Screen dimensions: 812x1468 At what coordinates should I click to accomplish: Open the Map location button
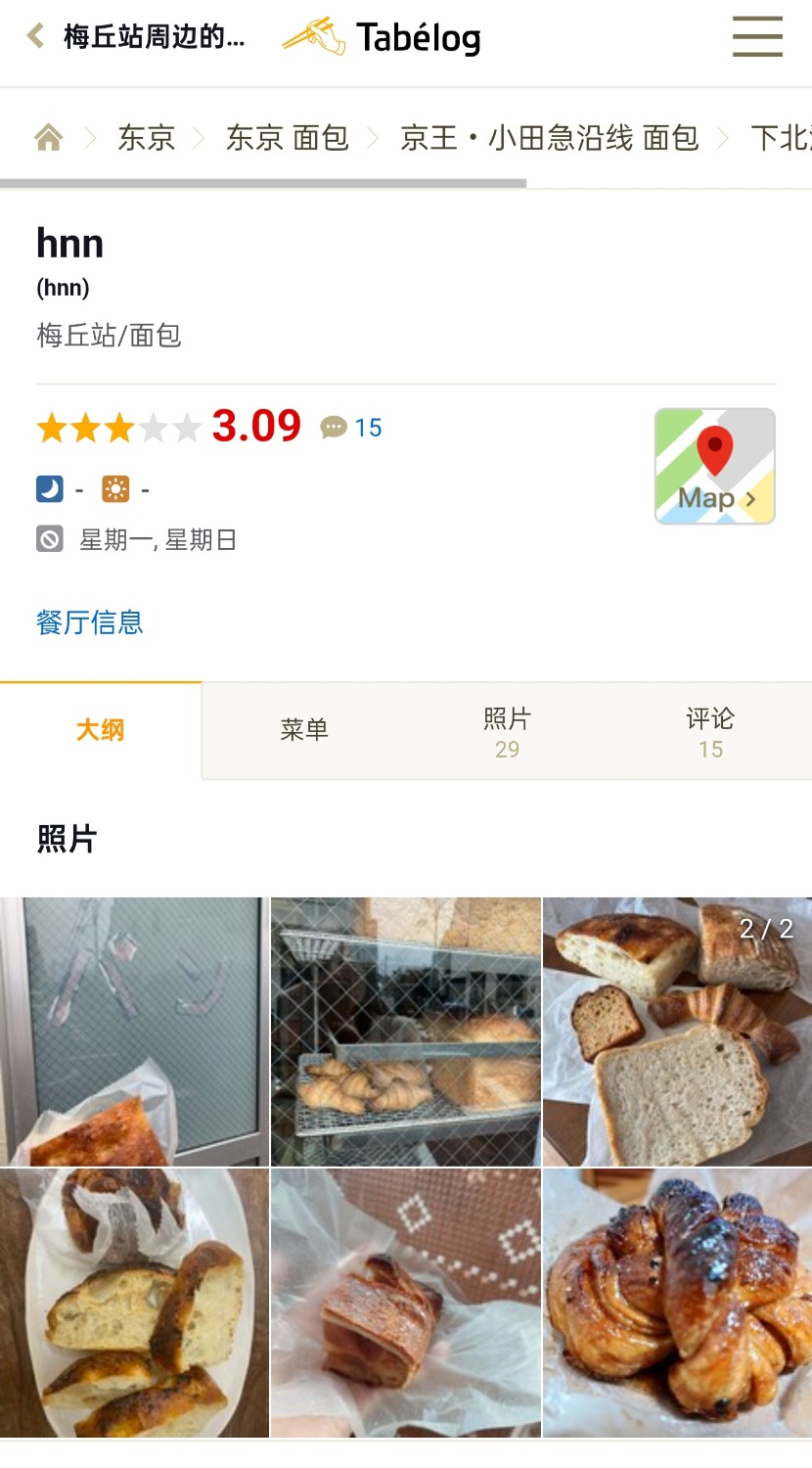(x=714, y=466)
